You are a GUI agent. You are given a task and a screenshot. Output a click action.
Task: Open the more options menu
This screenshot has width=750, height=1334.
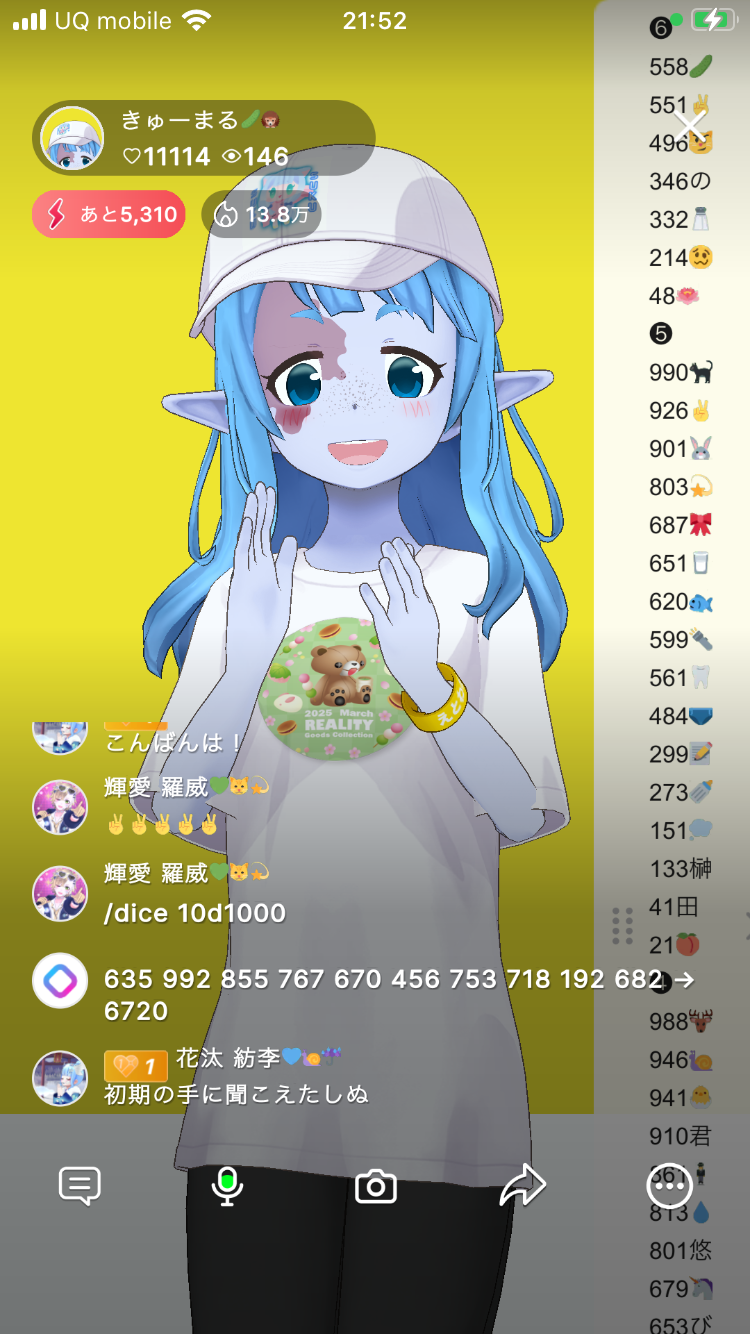click(x=669, y=1187)
